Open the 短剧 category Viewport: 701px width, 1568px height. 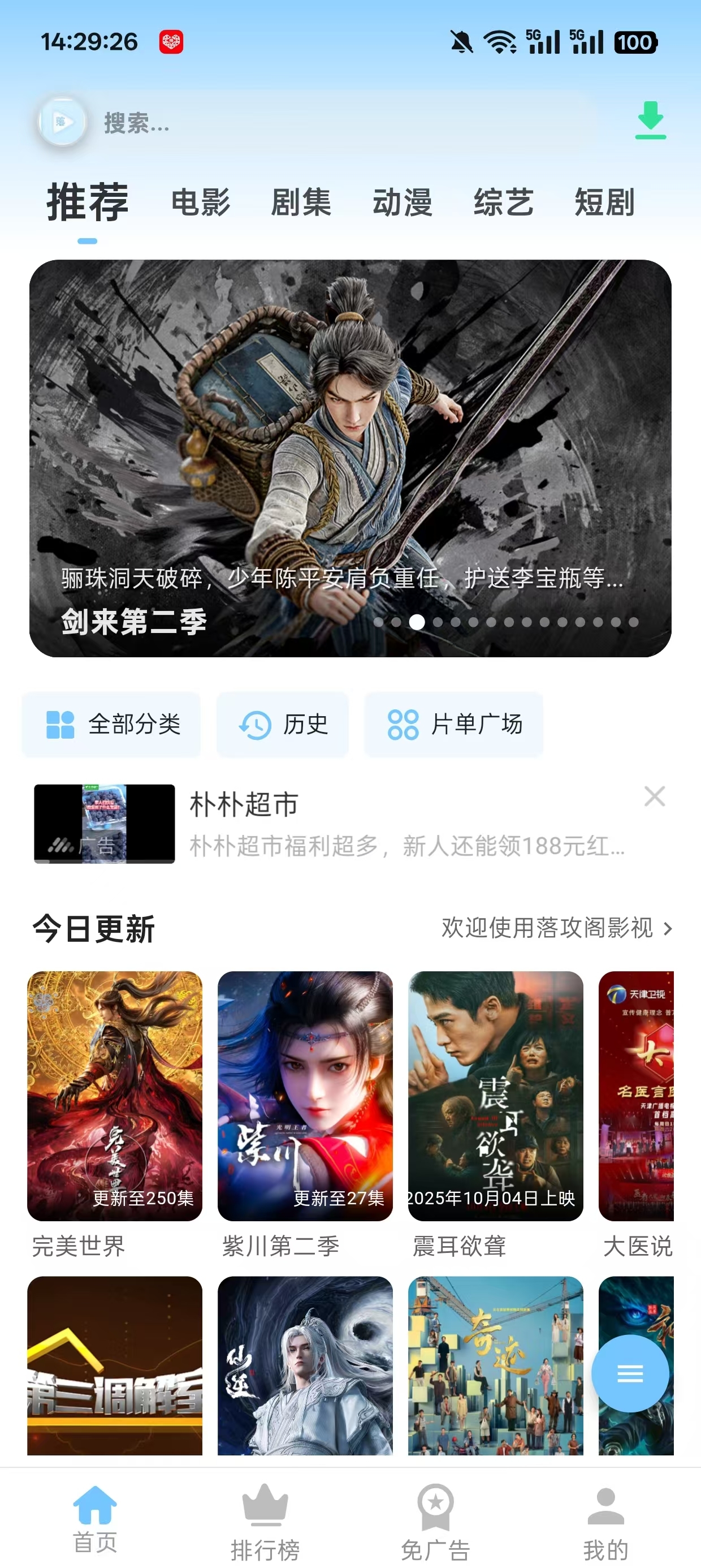(x=605, y=203)
